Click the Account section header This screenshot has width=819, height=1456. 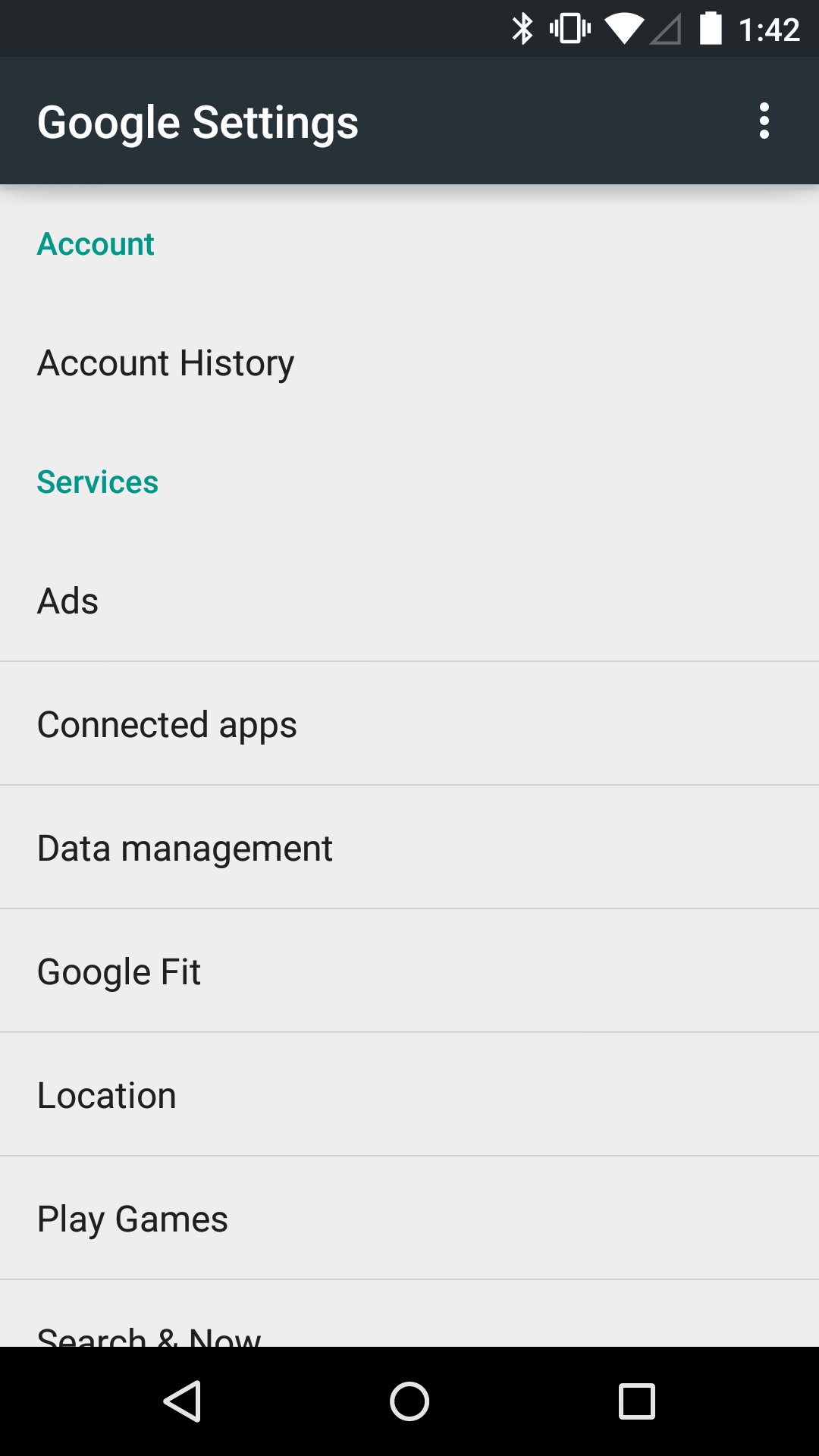tap(96, 243)
